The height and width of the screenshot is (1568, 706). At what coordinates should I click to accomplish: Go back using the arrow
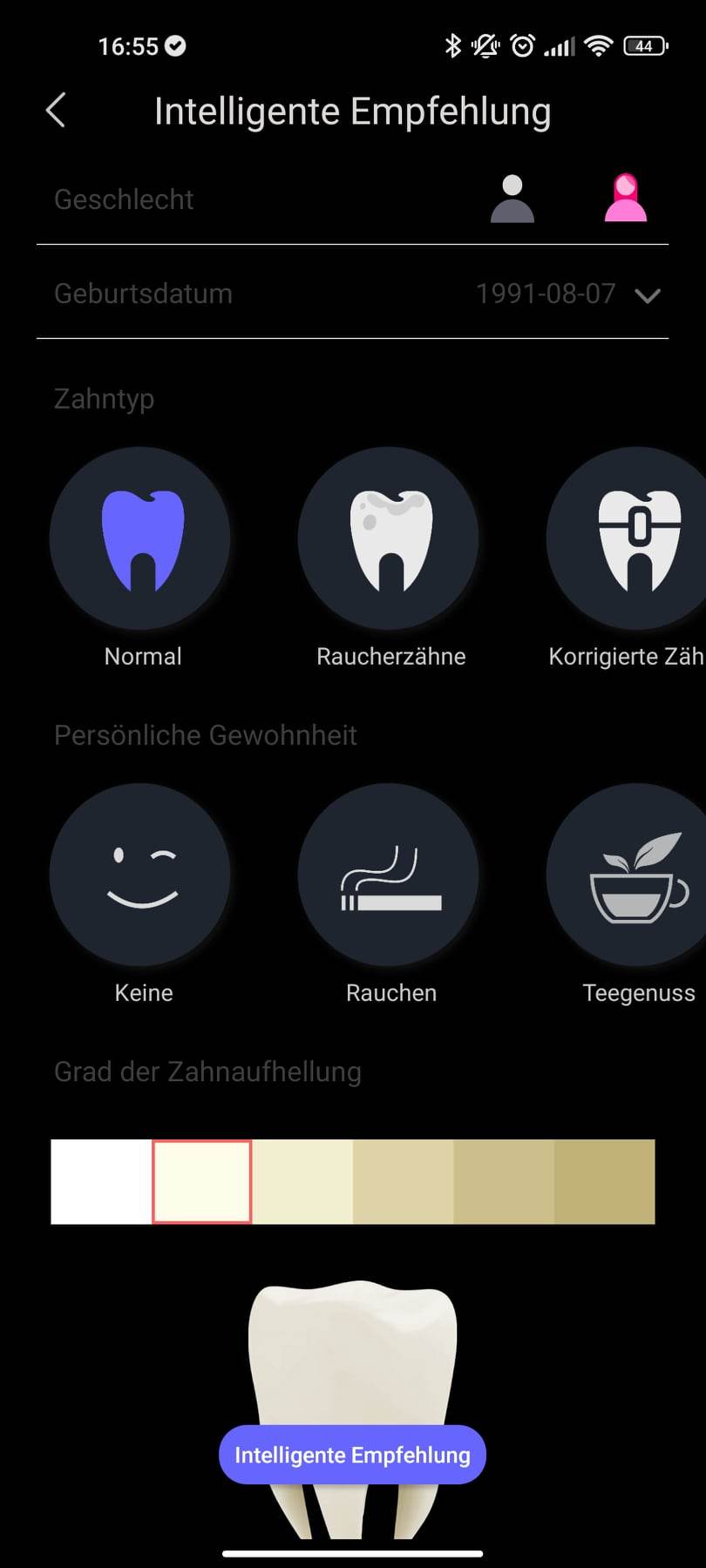tap(56, 111)
